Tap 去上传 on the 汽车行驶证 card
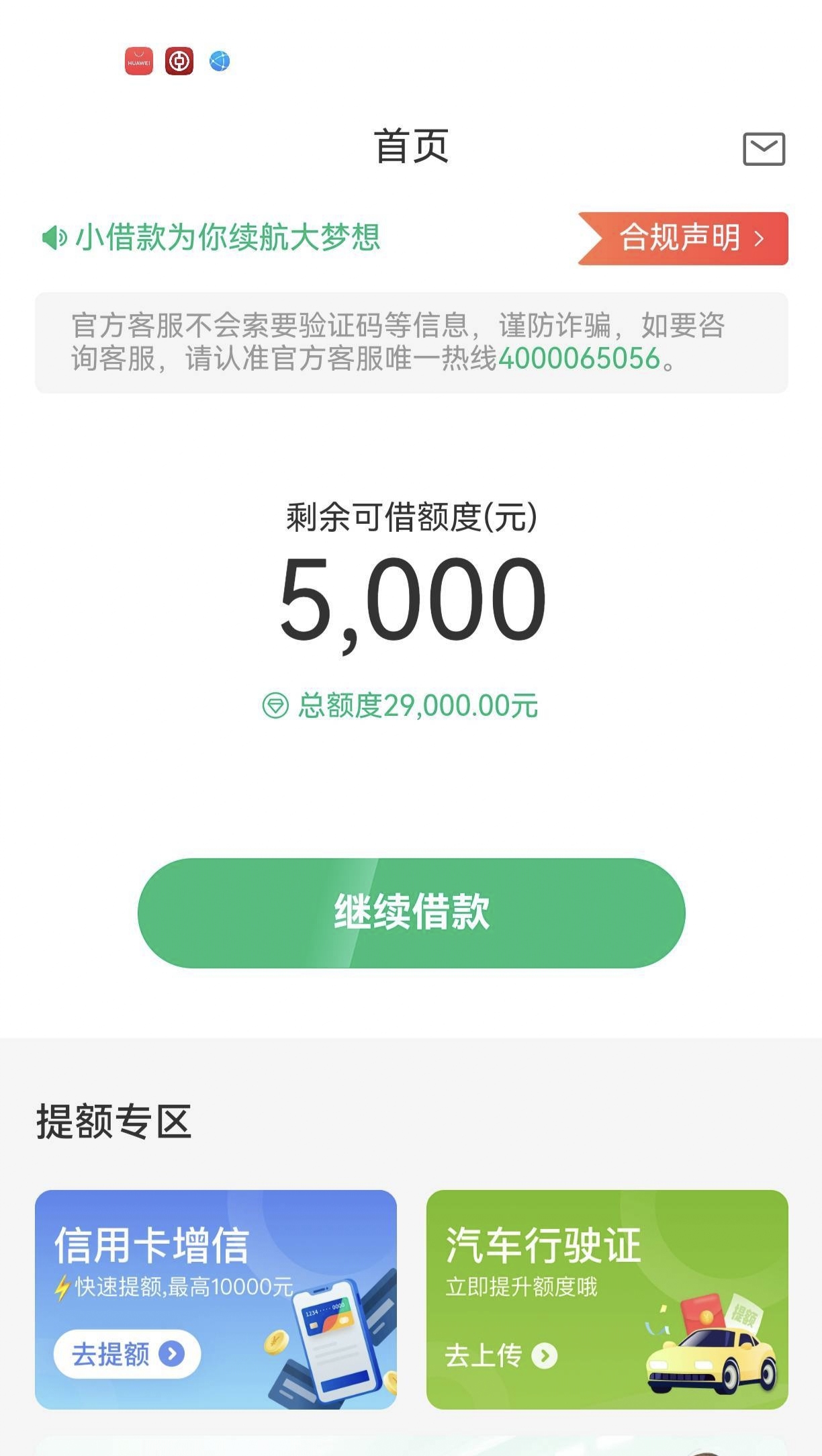Image resolution: width=822 pixels, height=1456 pixels. pos(501,1355)
